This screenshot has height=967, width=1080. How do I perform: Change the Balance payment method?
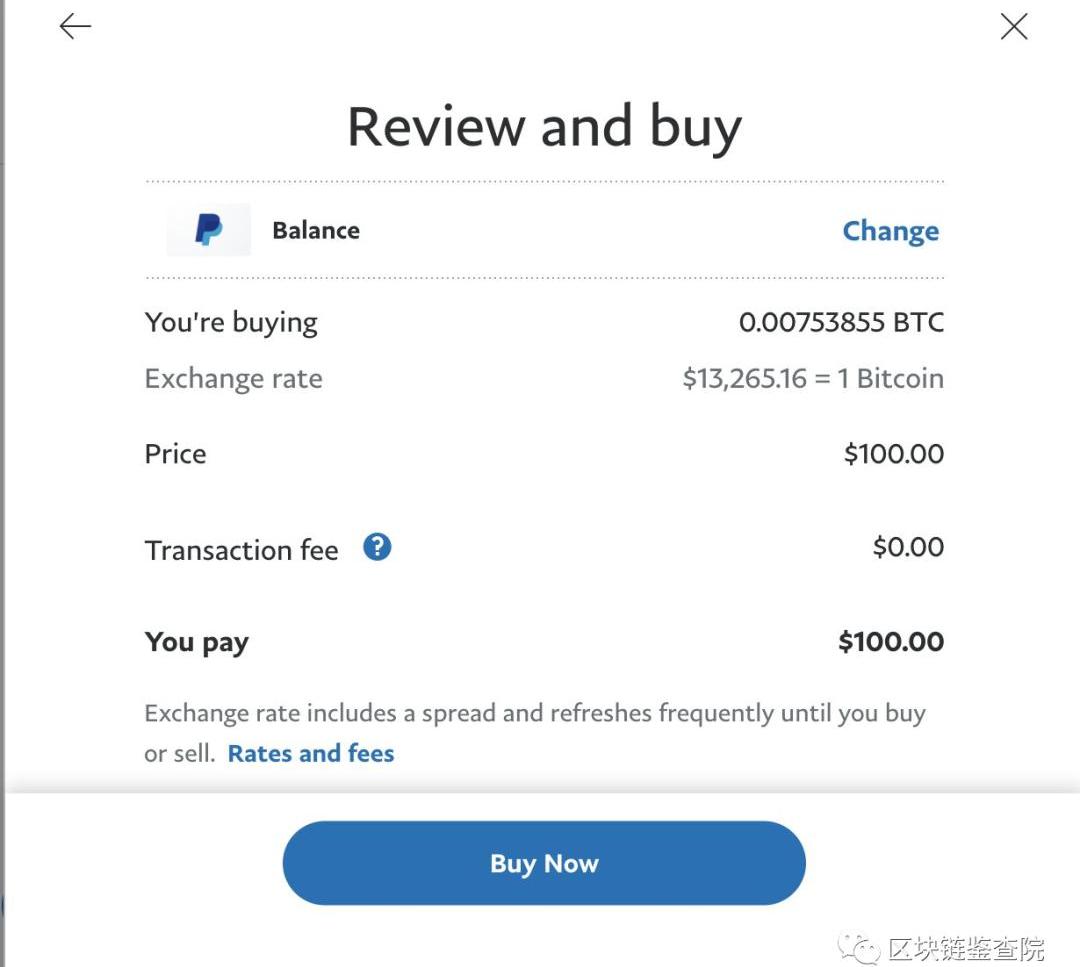coord(890,230)
